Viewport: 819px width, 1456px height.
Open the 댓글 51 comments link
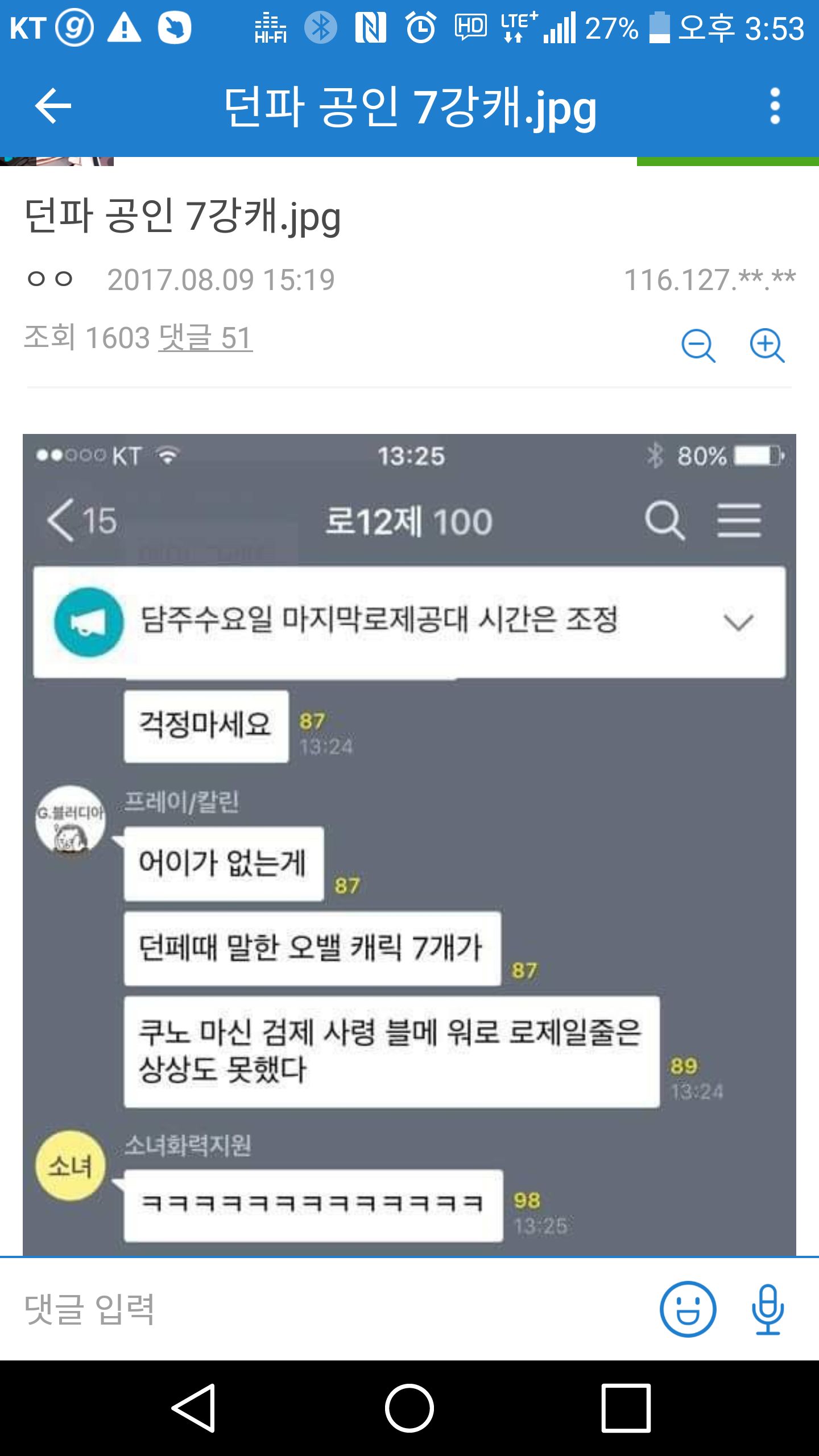[205, 338]
